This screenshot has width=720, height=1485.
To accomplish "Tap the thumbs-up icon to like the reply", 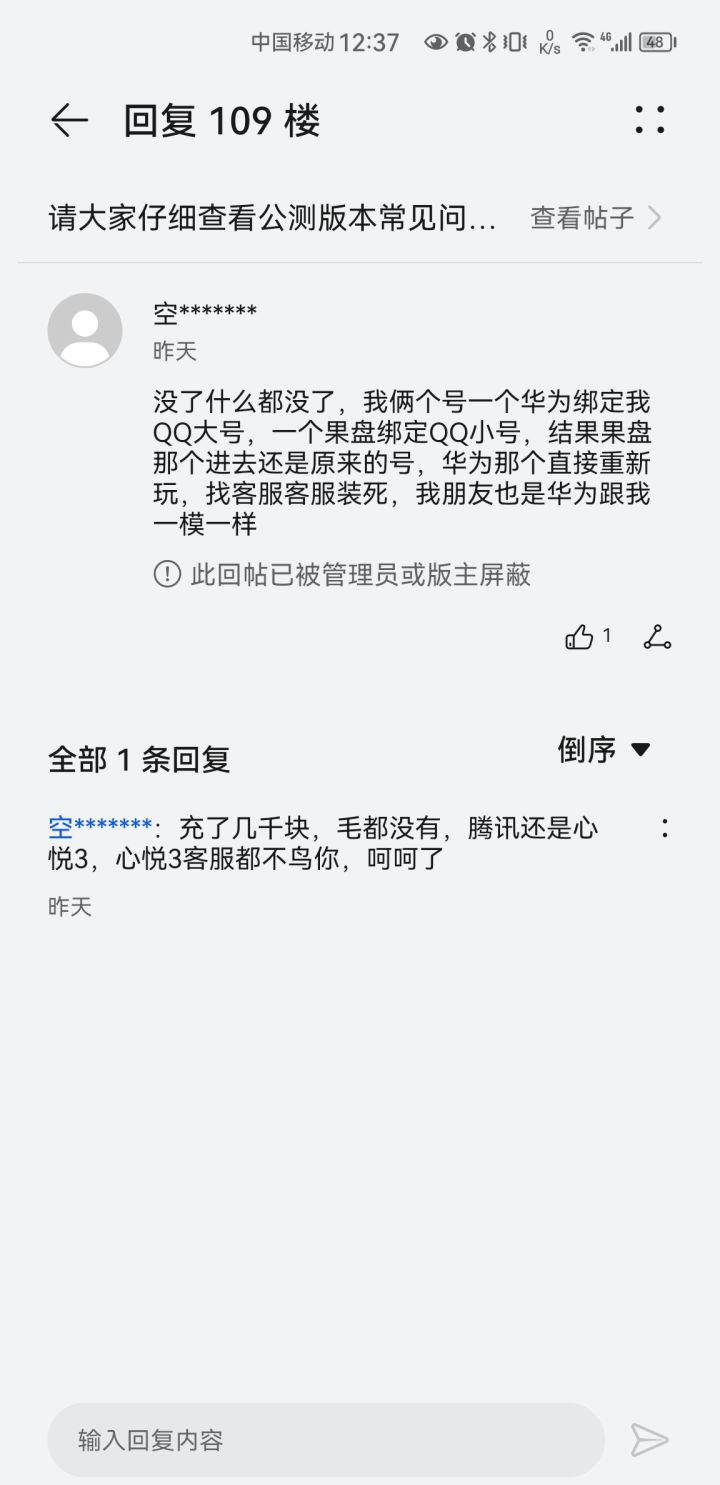I will point(580,637).
